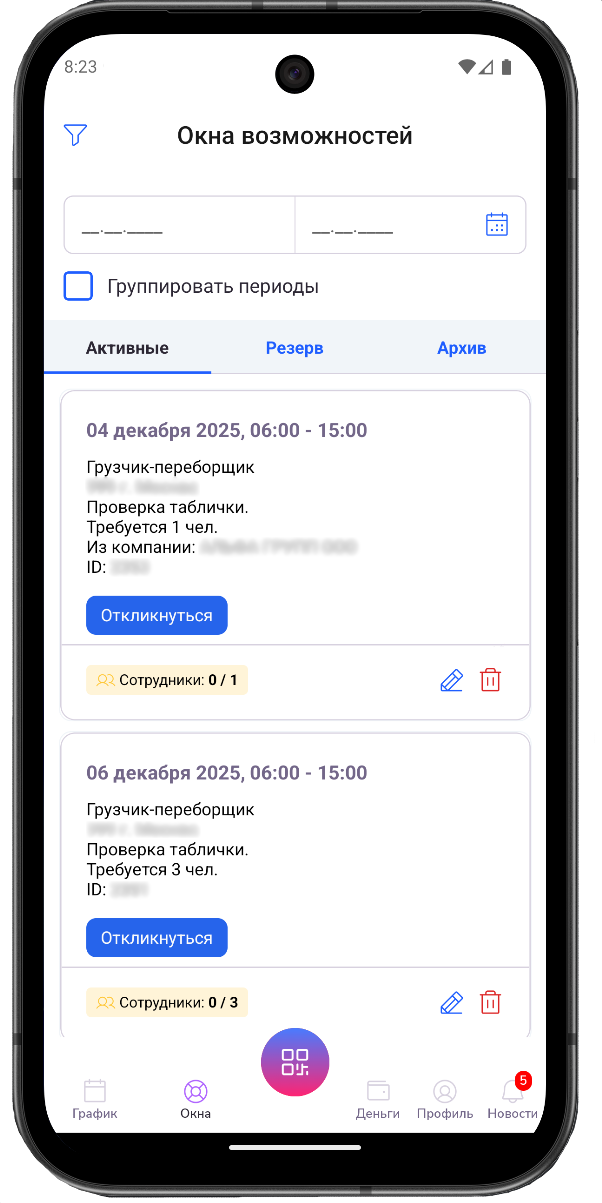Tap the end date field

[390, 225]
